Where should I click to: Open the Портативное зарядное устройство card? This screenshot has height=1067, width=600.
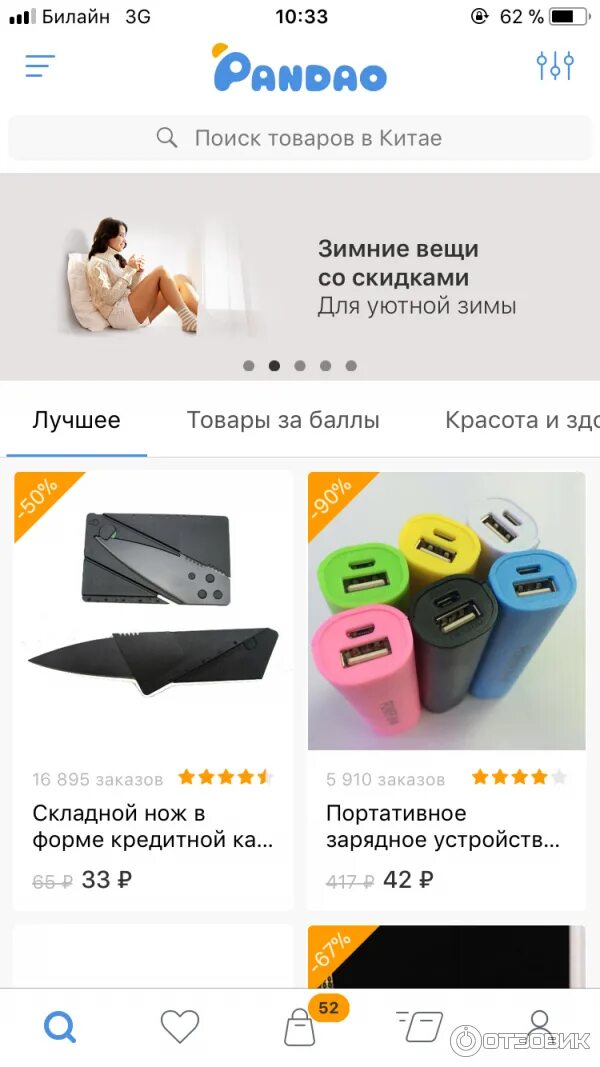click(x=446, y=690)
